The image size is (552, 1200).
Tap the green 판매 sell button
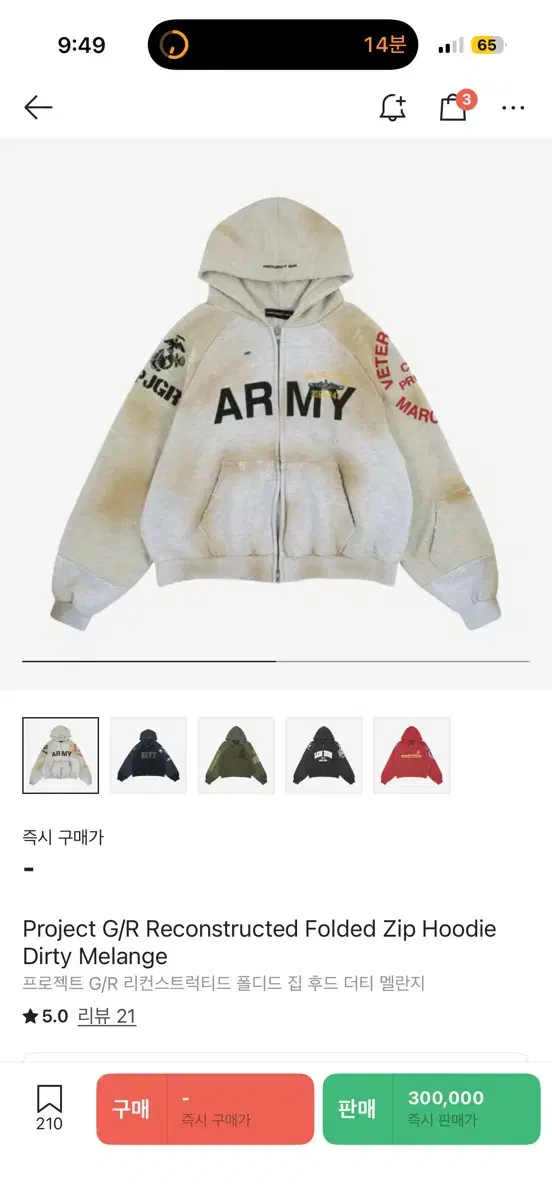tap(431, 1109)
